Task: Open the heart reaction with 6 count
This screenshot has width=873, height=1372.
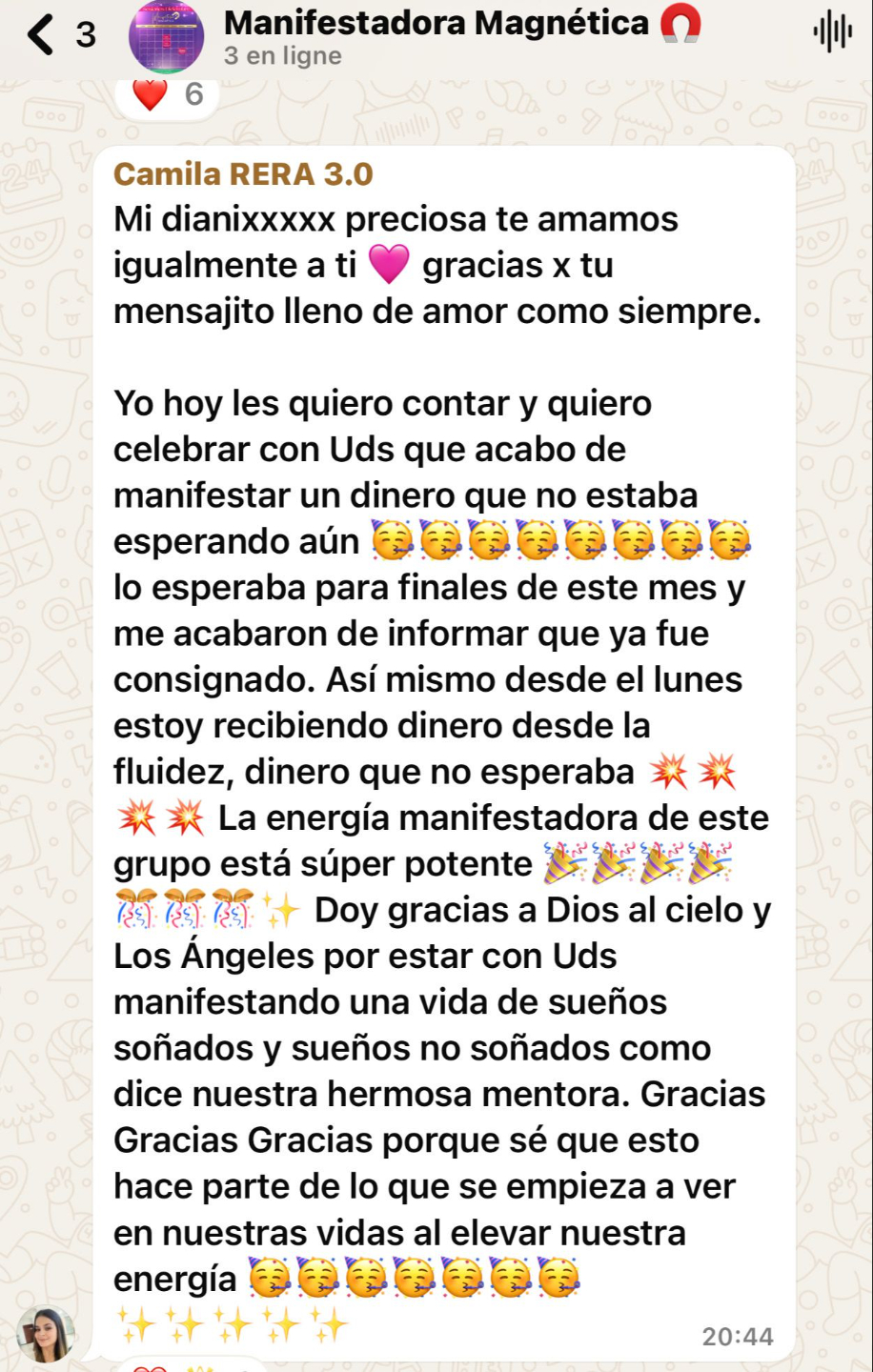Action: pyautogui.click(x=168, y=95)
